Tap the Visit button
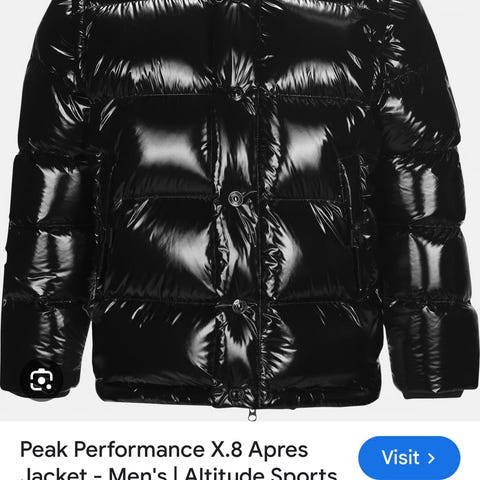The width and height of the screenshot is (480, 480). point(409,457)
